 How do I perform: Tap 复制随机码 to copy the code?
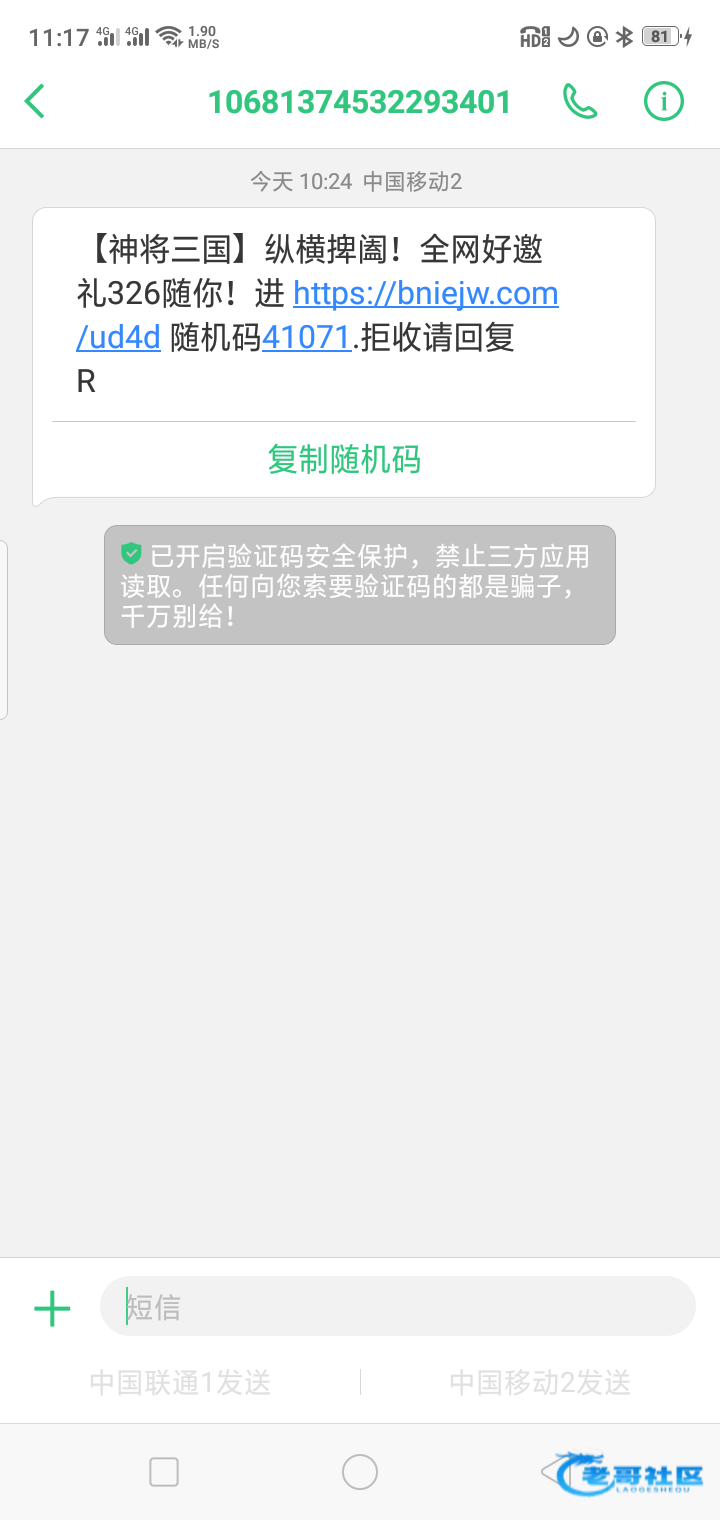pos(344,460)
